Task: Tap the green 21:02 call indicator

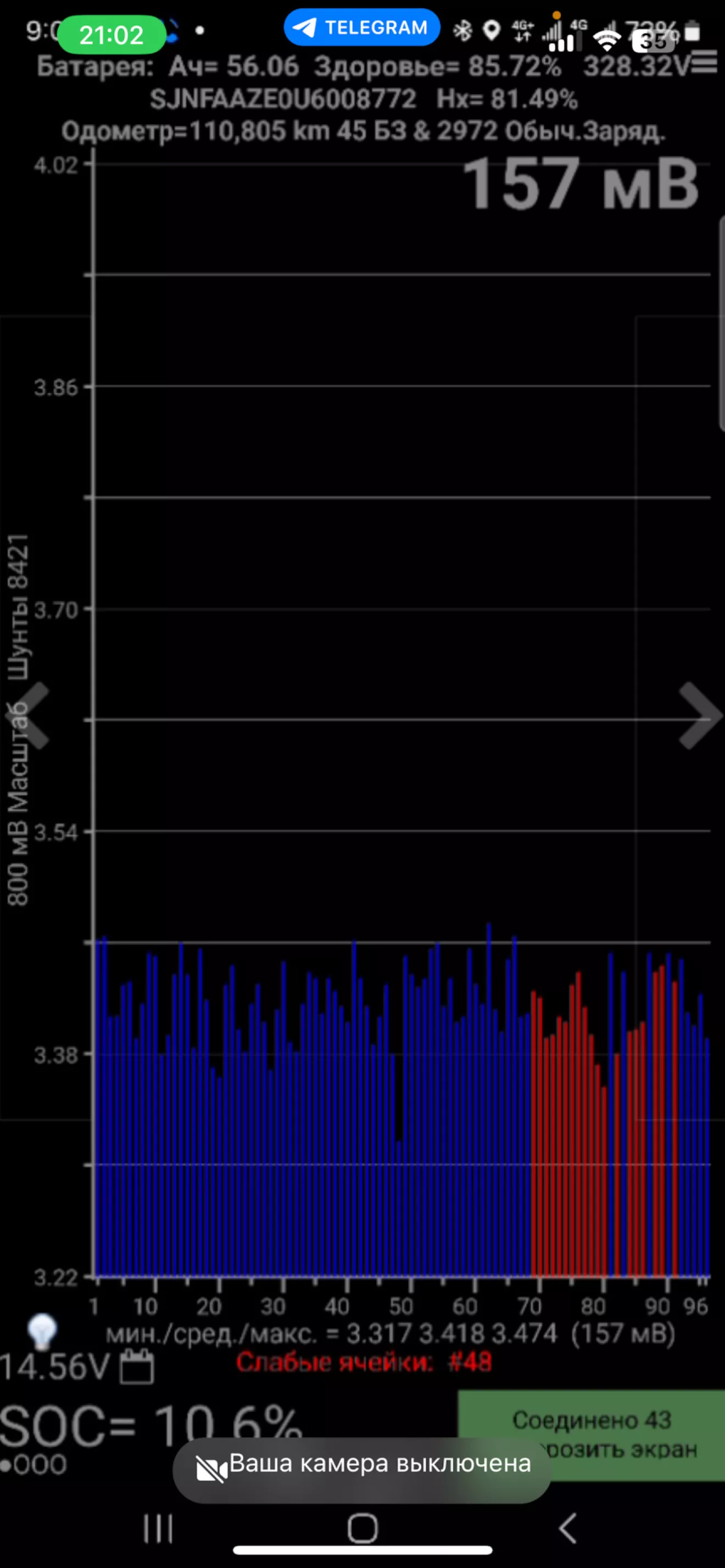Action: tap(111, 35)
